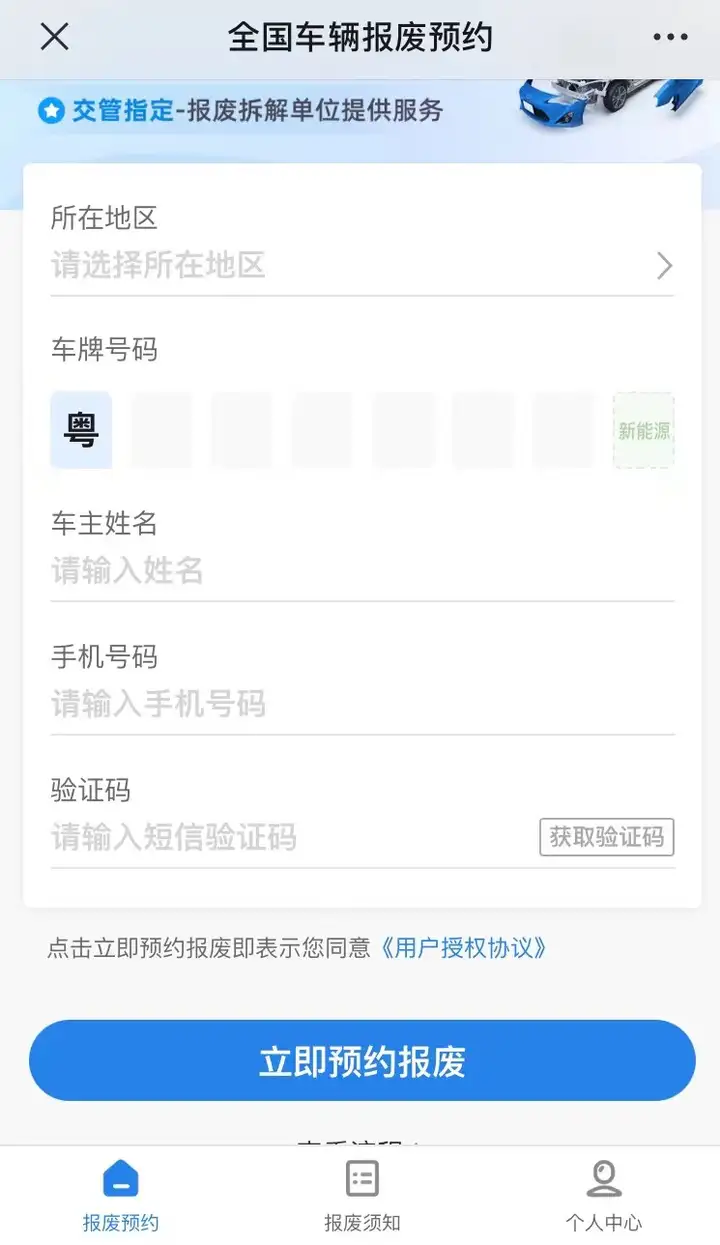The image size is (720, 1245).
Task: Select the 新能源 plate slot
Action: 643,430
